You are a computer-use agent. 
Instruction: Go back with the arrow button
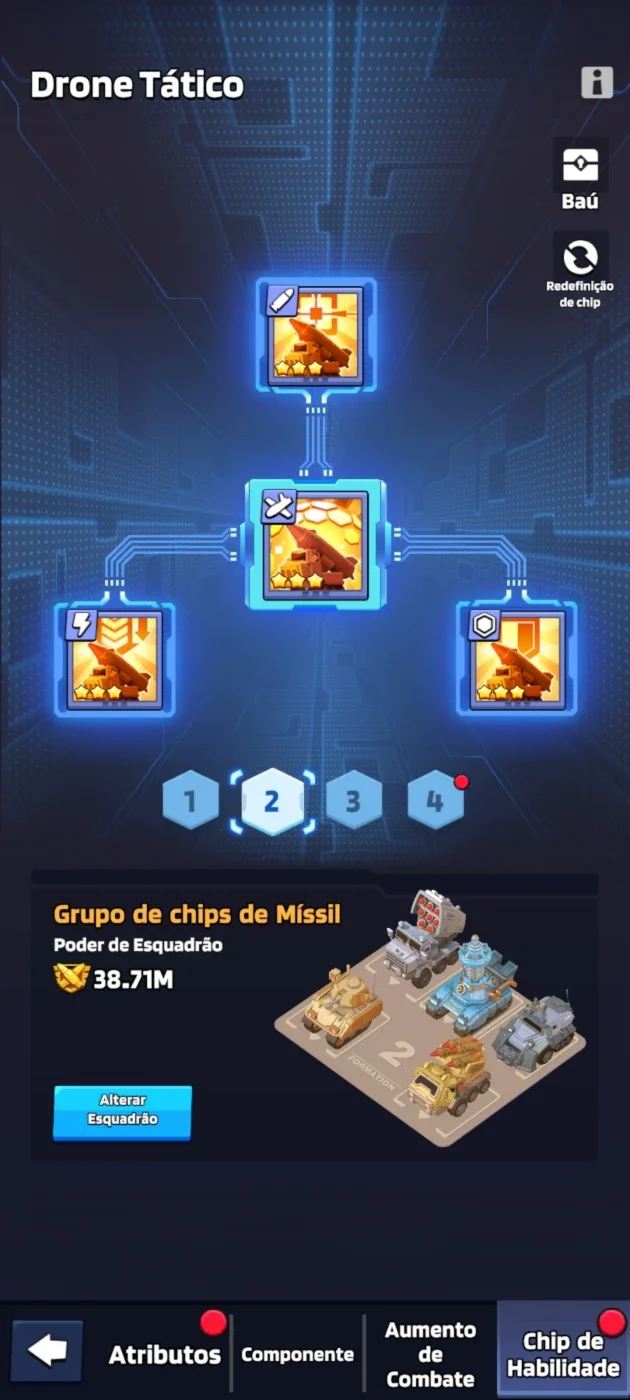pyautogui.click(x=48, y=1351)
